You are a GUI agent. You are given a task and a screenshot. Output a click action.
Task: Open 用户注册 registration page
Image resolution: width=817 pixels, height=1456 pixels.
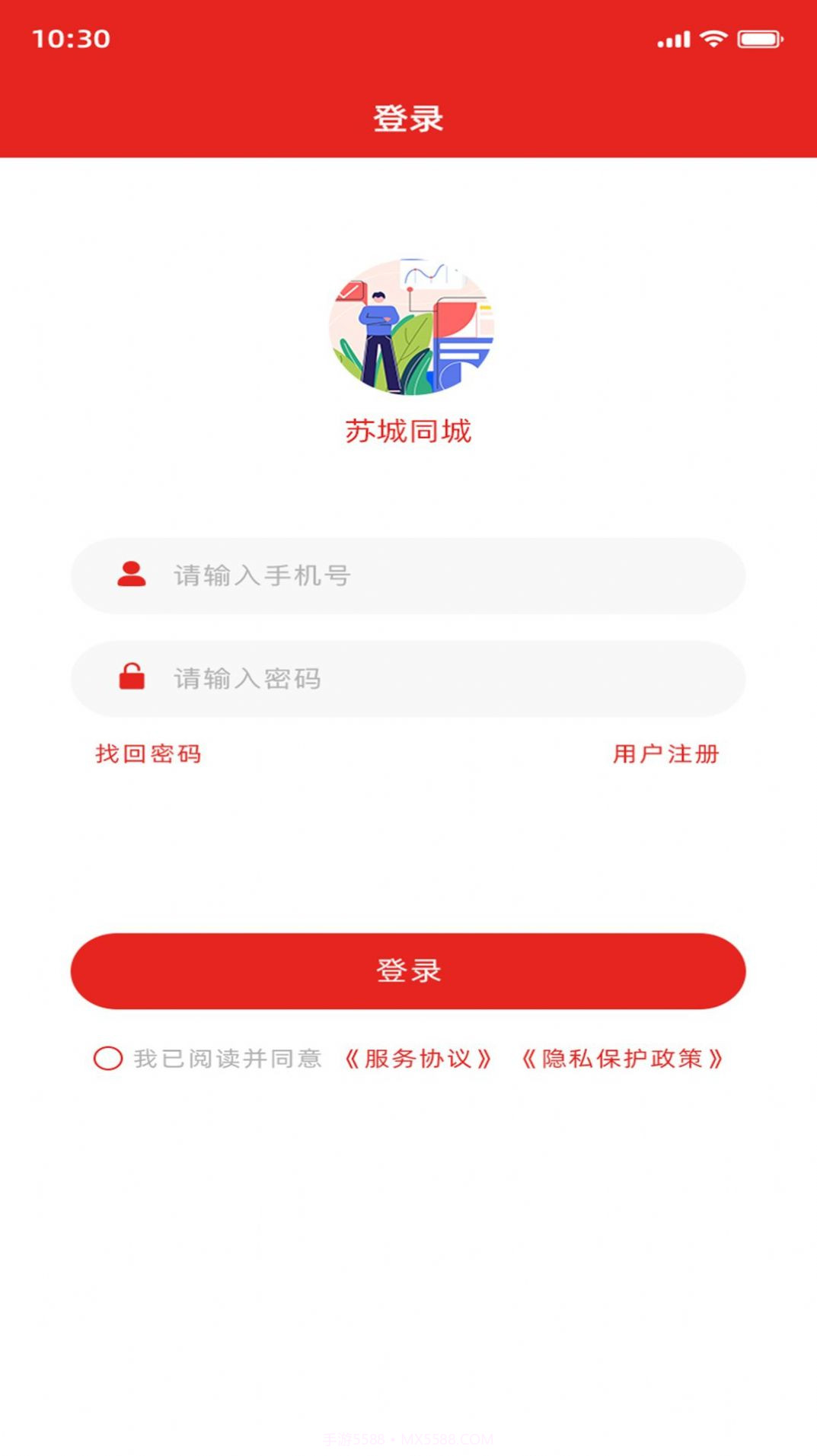(667, 753)
